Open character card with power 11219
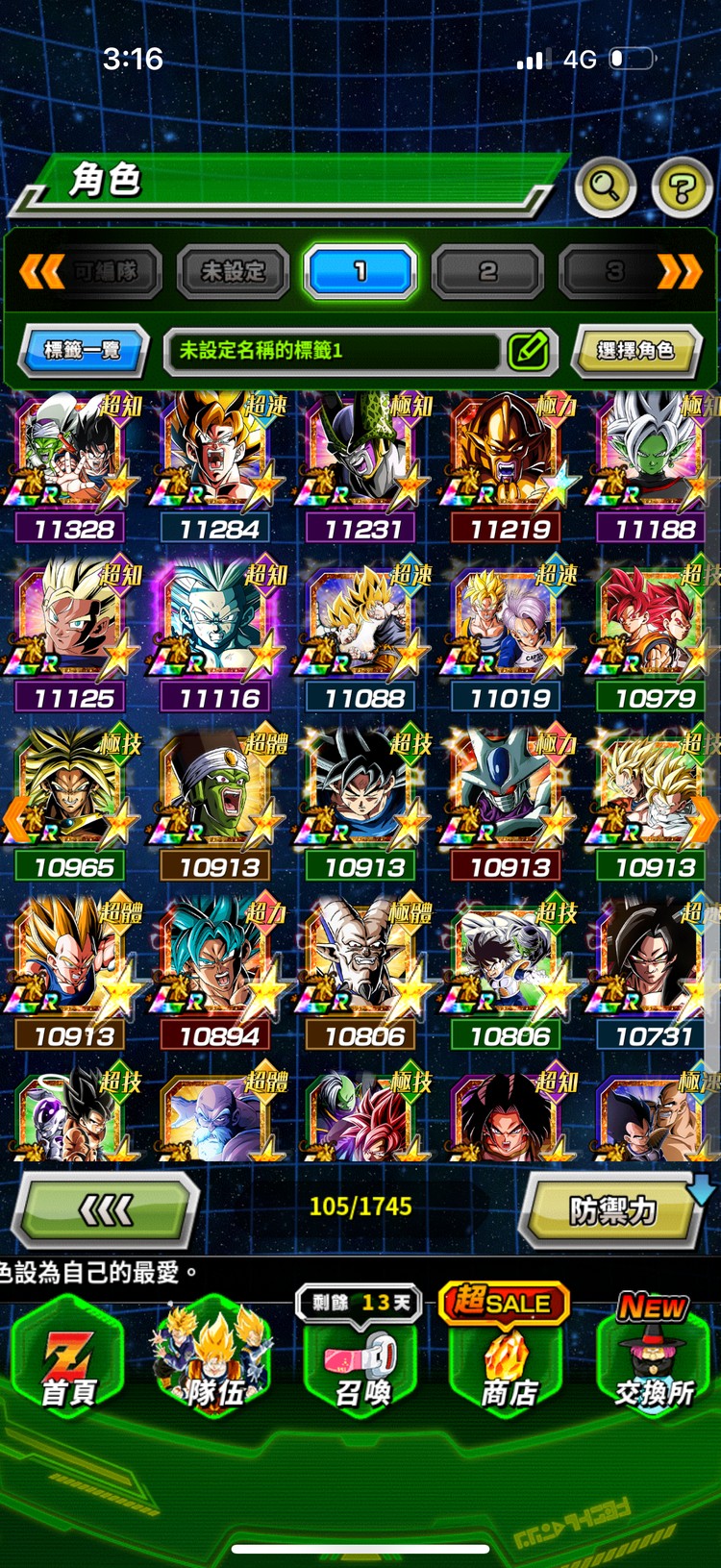 point(510,466)
